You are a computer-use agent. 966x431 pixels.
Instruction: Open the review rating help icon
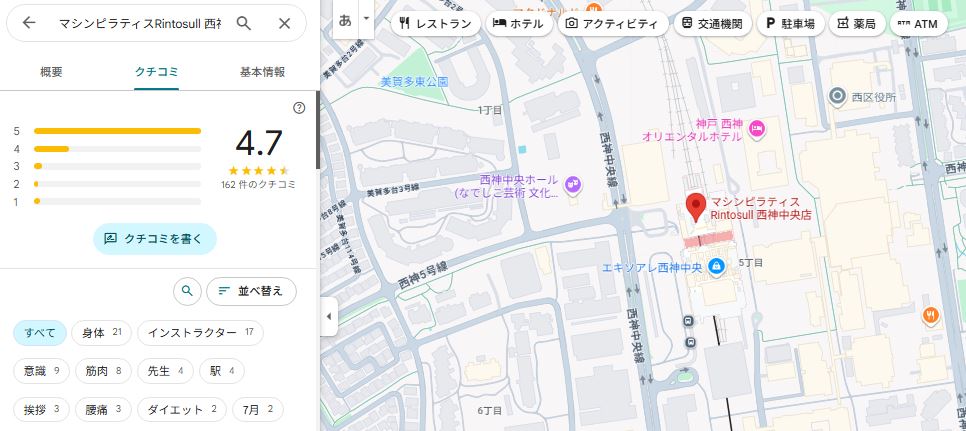[x=299, y=108]
